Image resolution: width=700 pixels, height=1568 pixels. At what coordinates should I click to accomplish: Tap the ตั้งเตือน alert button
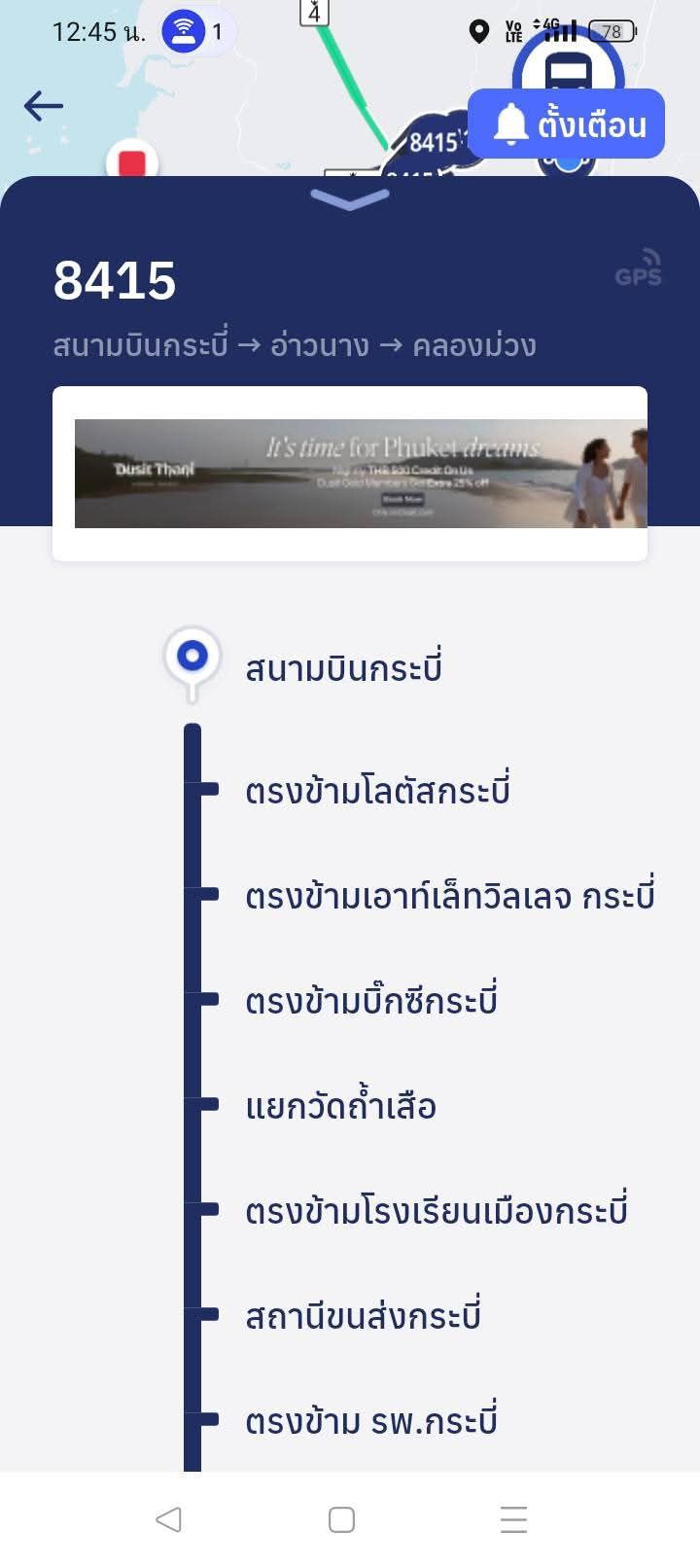tap(567, 125)
